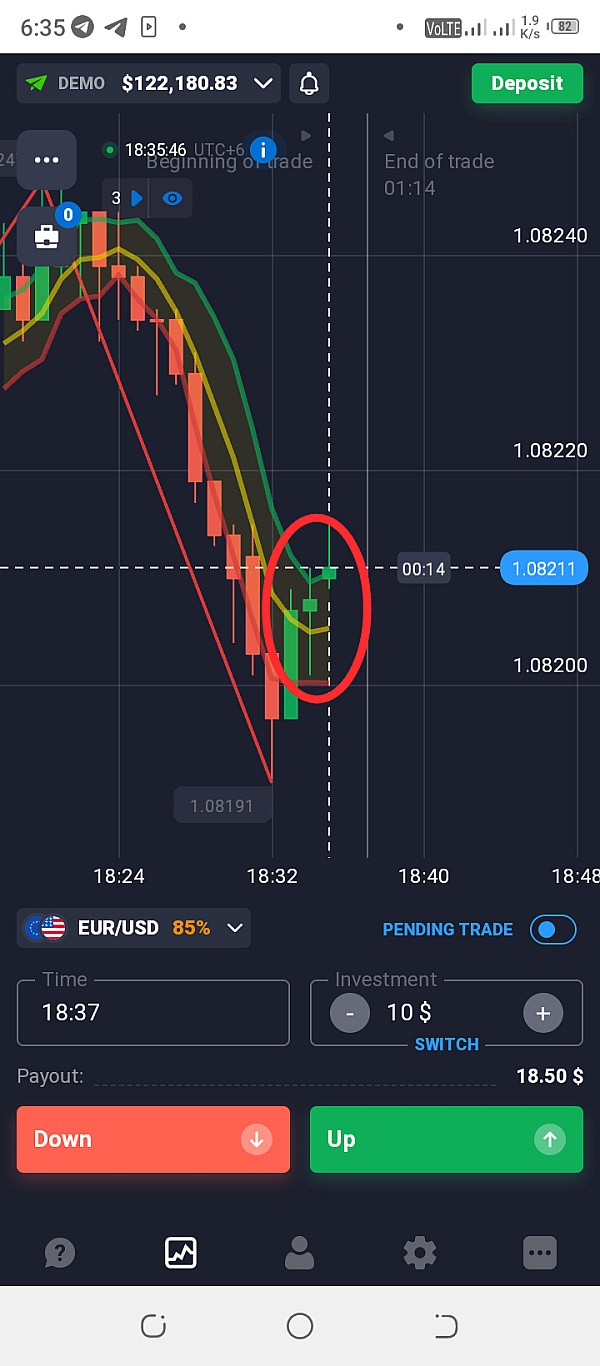The height and width of the screenshot is (1366, 600).
Task: Toggle indicator visibility with the eye icon
Action: tap(172, 198)
